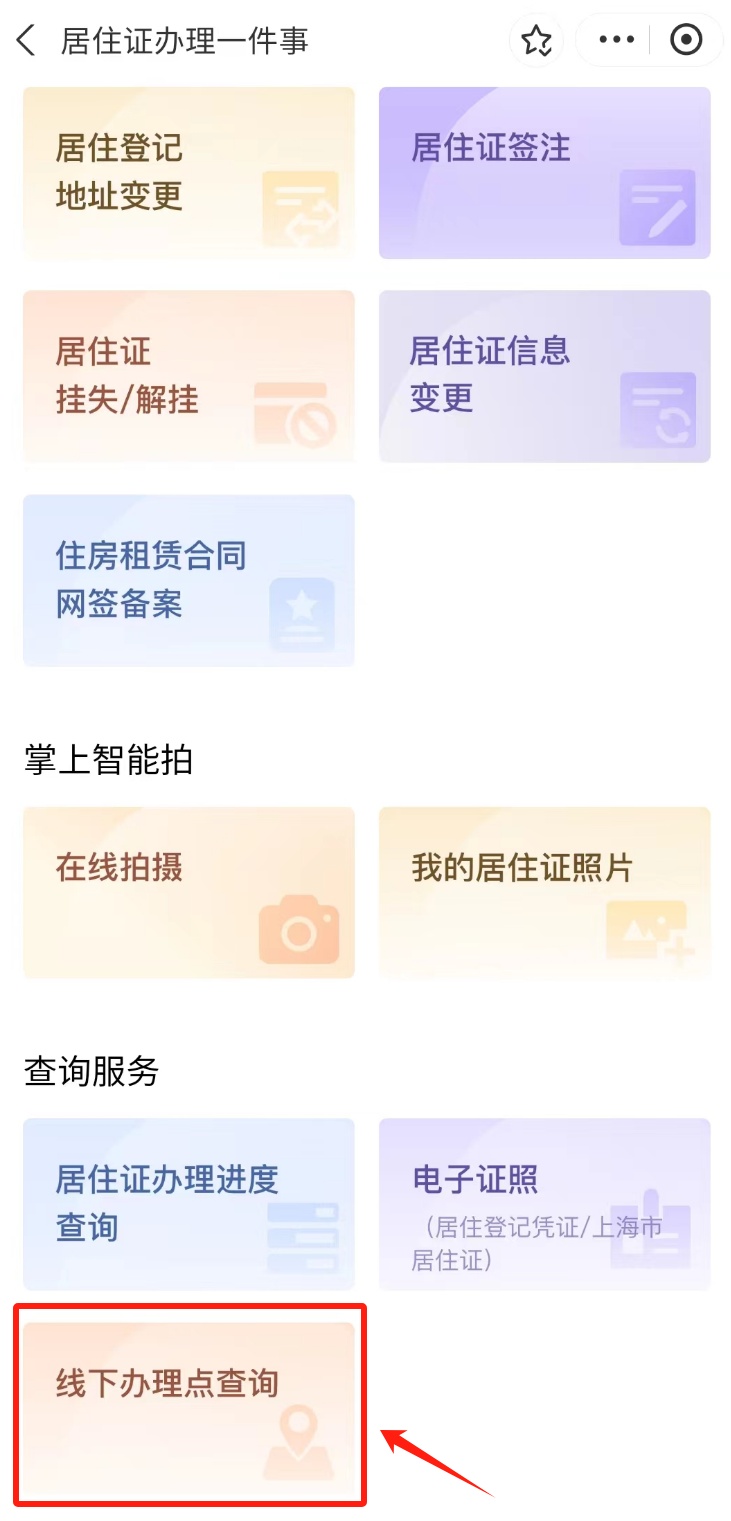Screen dimensions: 731x1521
Task: Select the 居住证签注 card
Action: click(x=544, y=172)
